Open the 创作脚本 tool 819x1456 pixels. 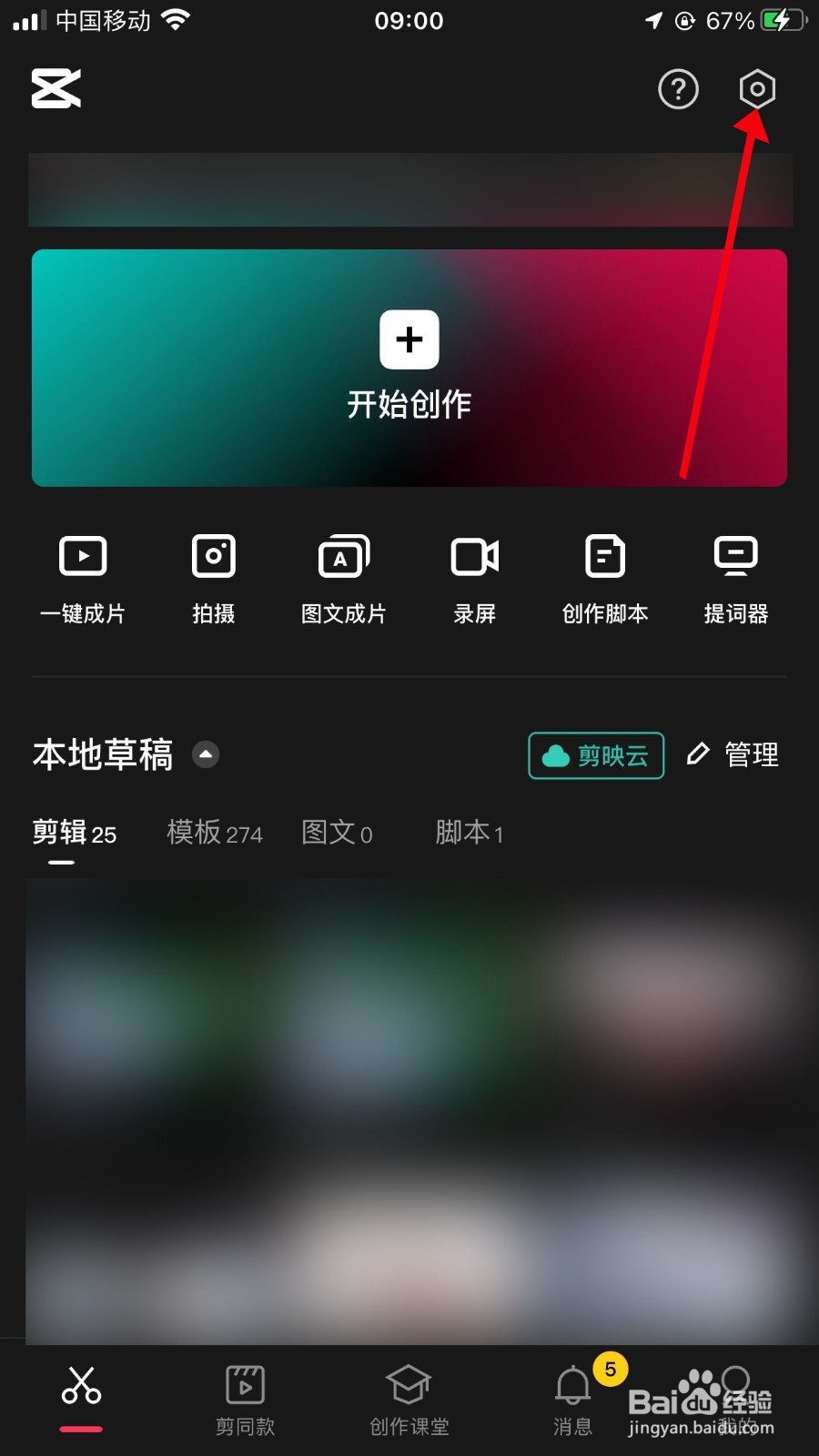604,578
